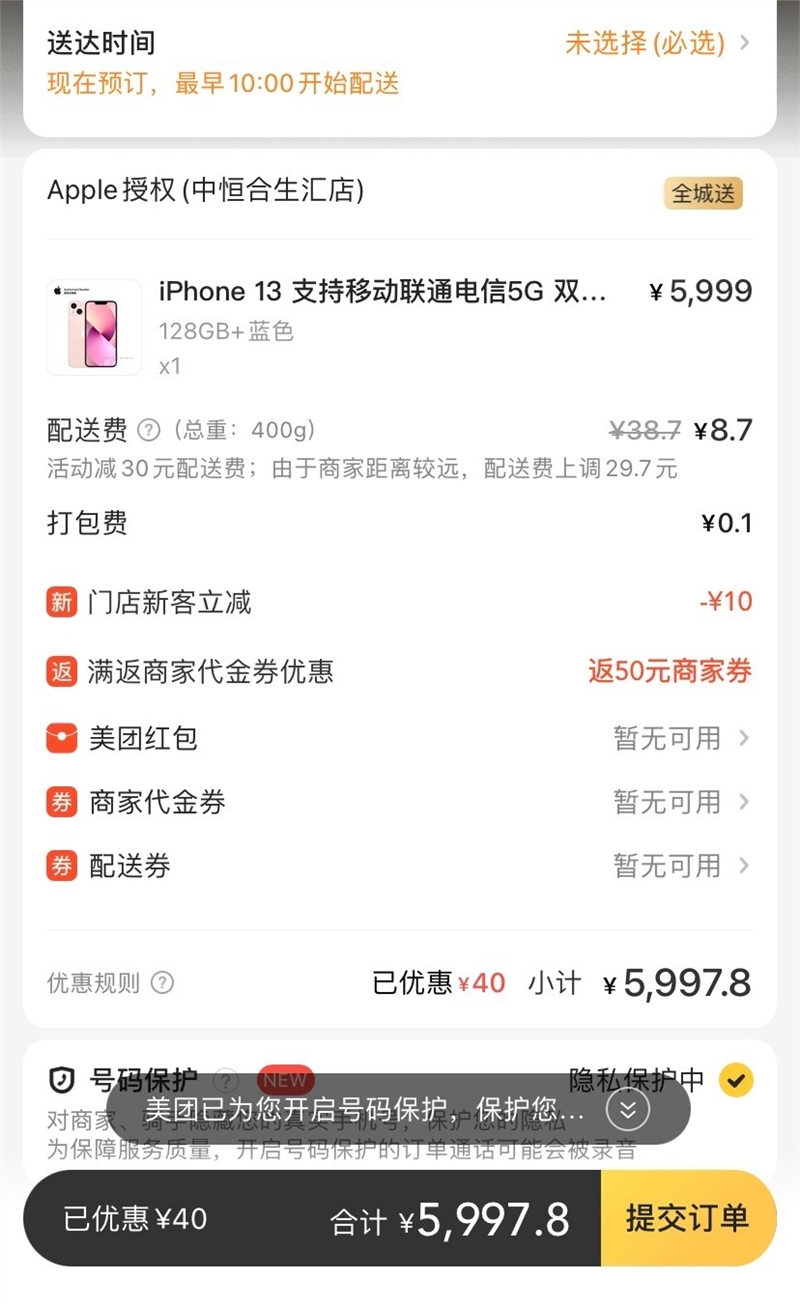Image resolution: width=800 pixels, height=1306 pixels.
Task: Open the Apple授权 (中恒合生汇店) store
Action: pos(205,190)
